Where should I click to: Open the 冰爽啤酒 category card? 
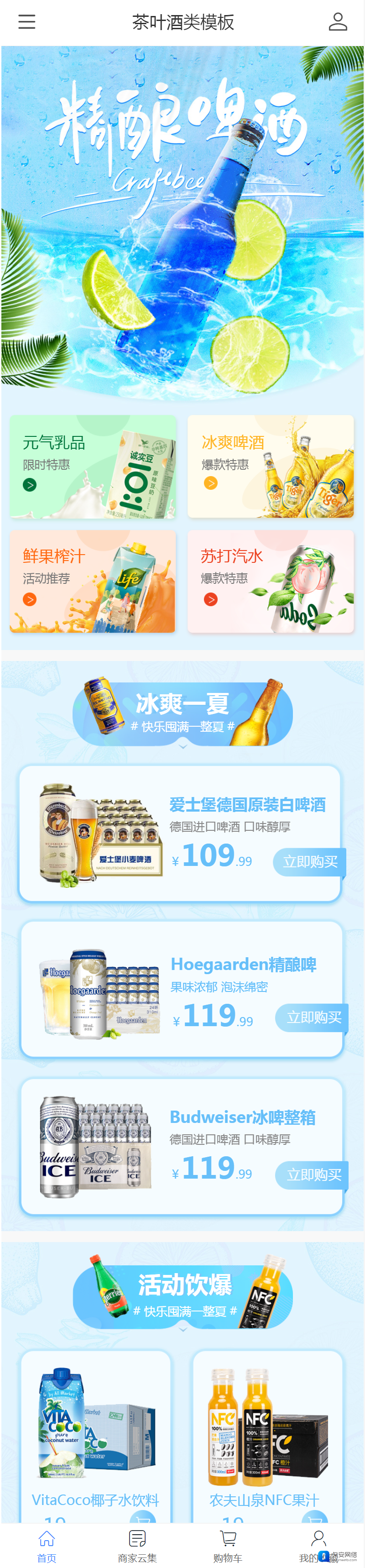[x=271, y=467]
